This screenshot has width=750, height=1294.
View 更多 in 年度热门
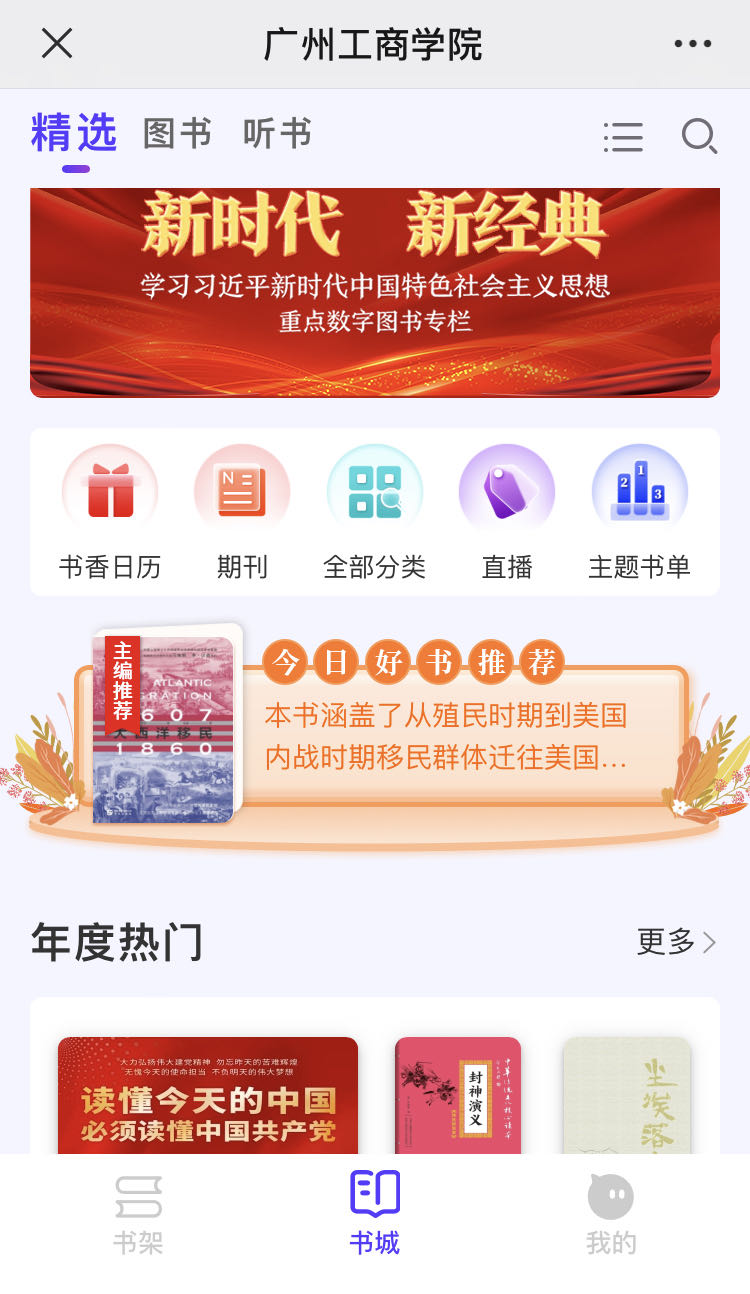point(677,942)
